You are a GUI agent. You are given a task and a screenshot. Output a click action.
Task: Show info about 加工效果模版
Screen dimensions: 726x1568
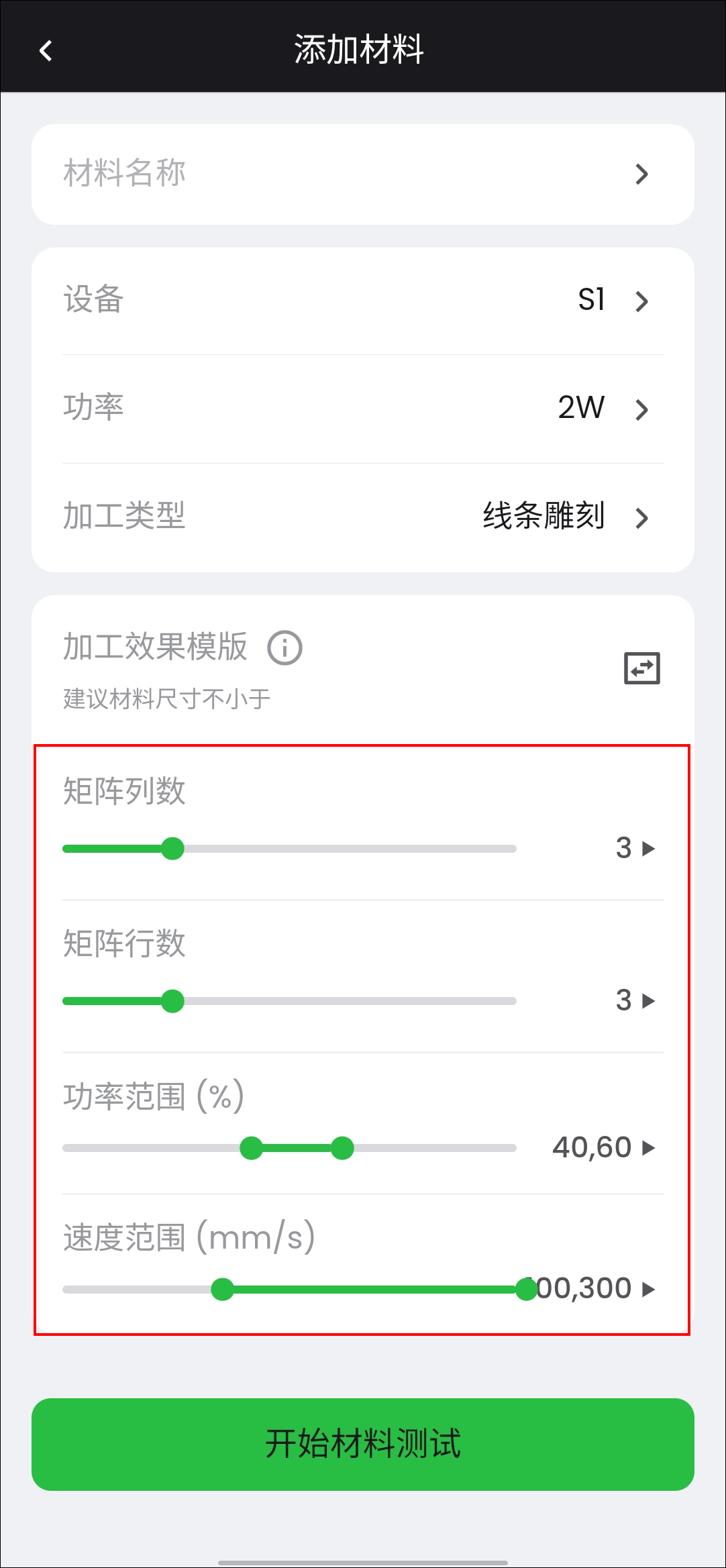pos(284,648)
